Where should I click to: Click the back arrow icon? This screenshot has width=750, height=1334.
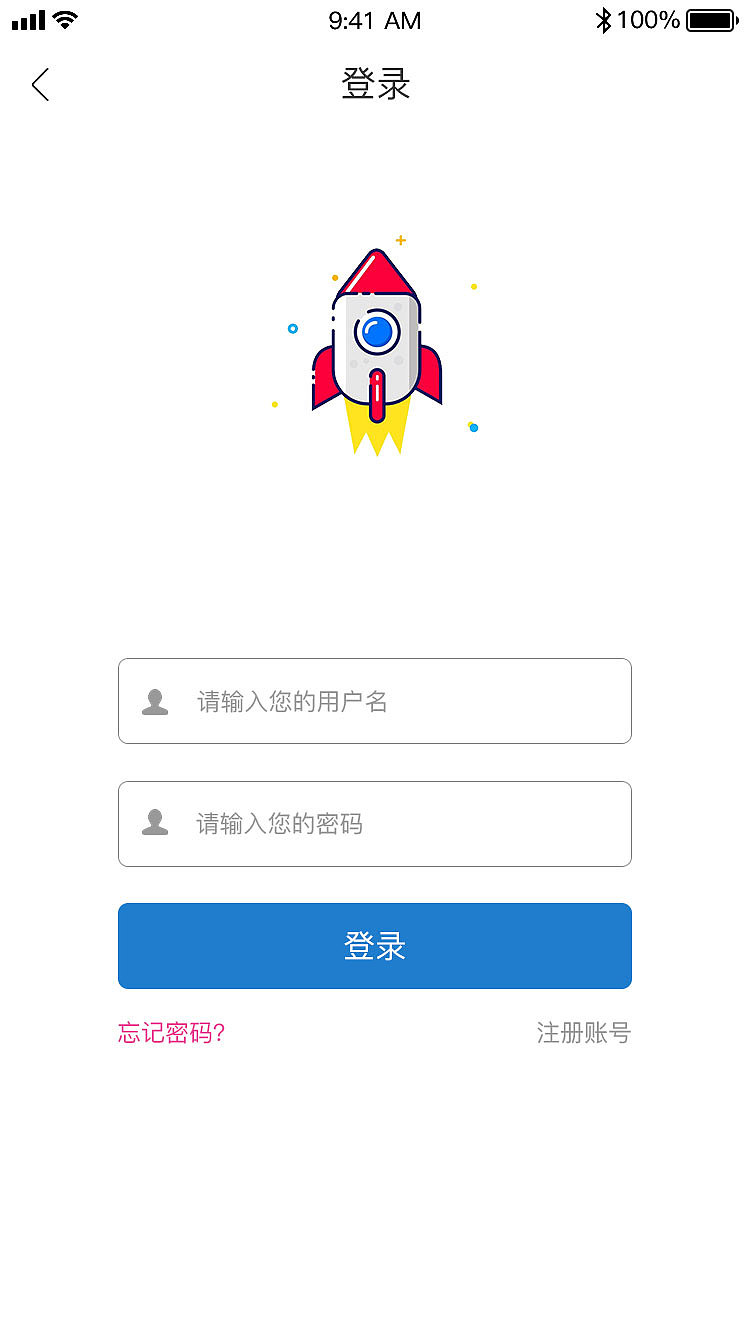40,85
